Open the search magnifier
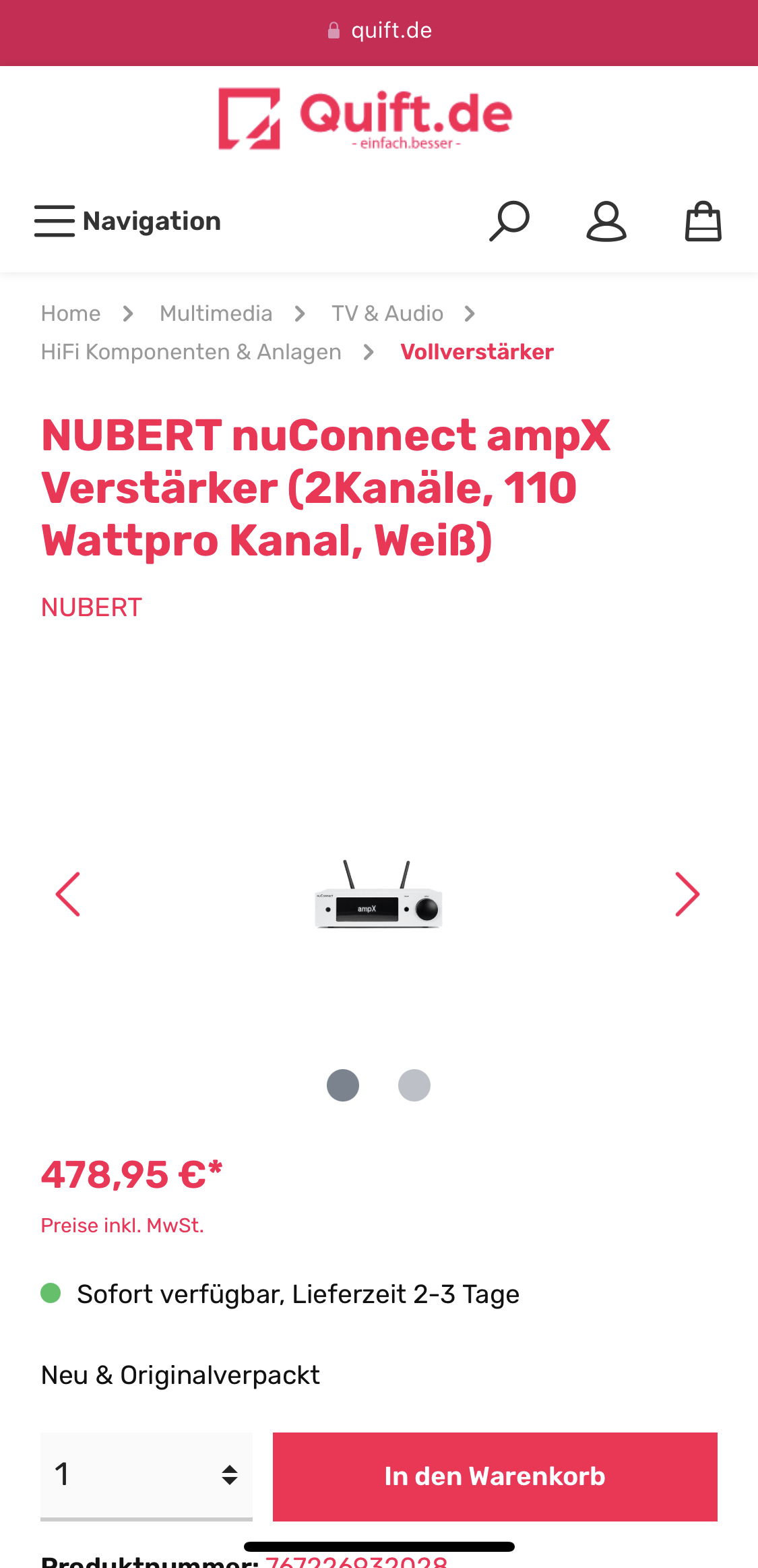The height and width of the screenshot is (1568, 758). 509,221
